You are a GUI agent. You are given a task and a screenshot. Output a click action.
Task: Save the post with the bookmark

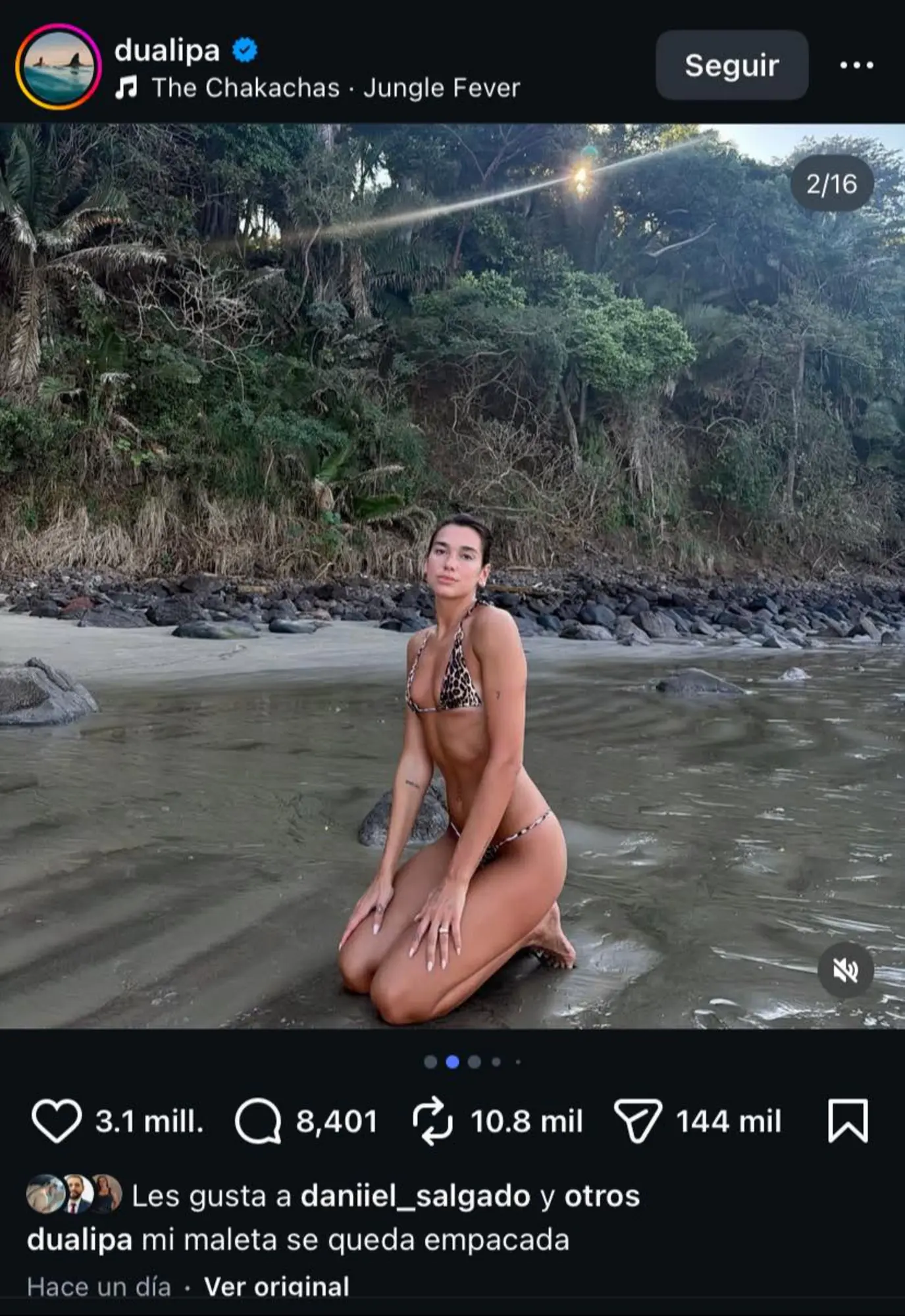click(847, 1121)
